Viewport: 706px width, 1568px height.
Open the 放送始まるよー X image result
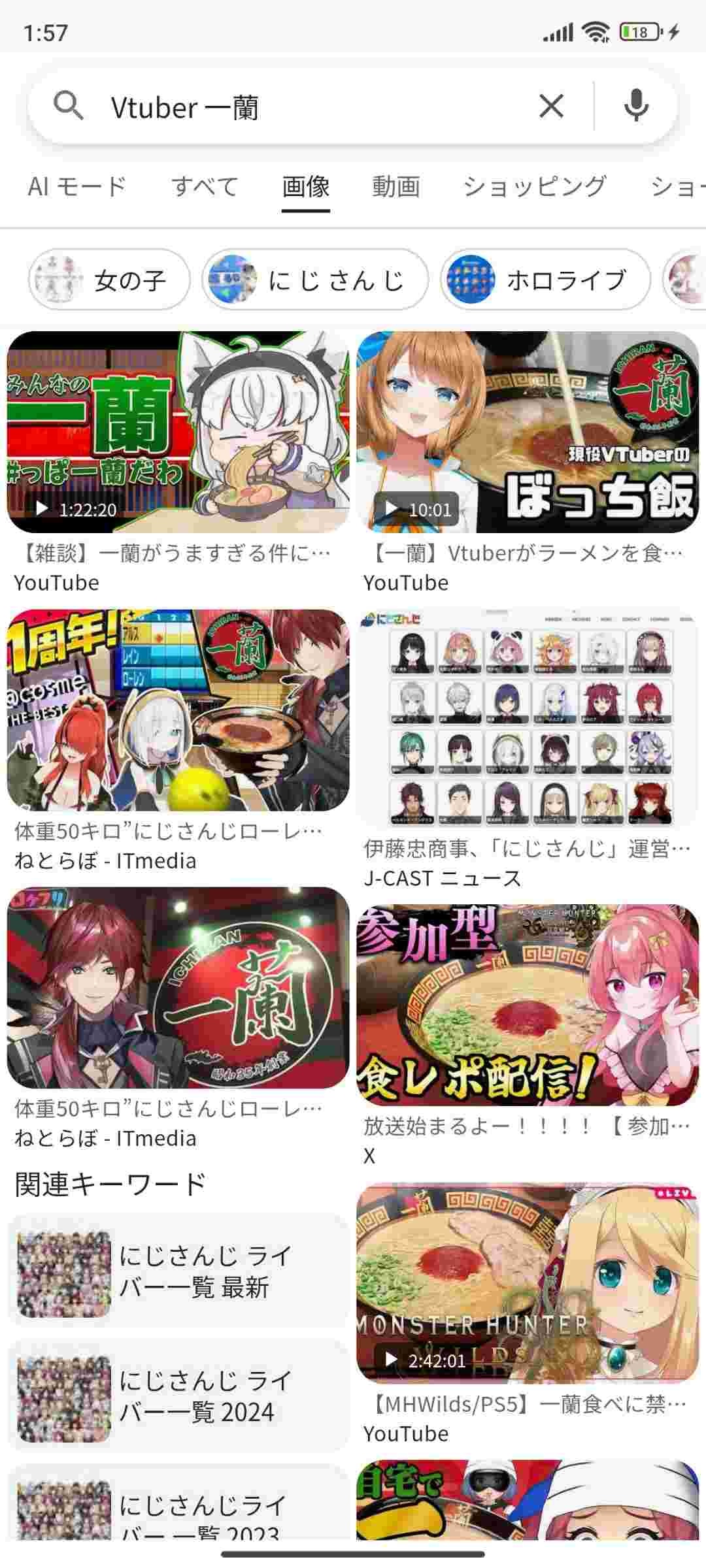(528, 1004)
